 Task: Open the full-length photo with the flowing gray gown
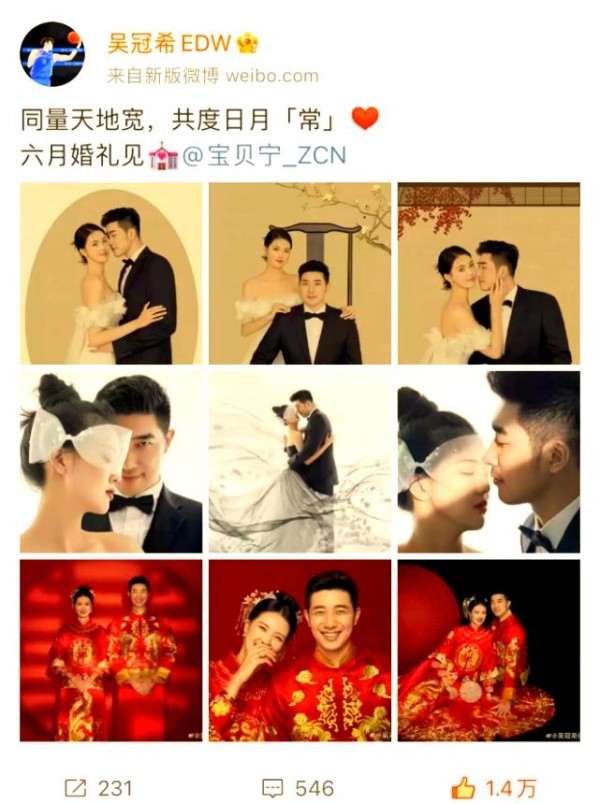[299, 462]
